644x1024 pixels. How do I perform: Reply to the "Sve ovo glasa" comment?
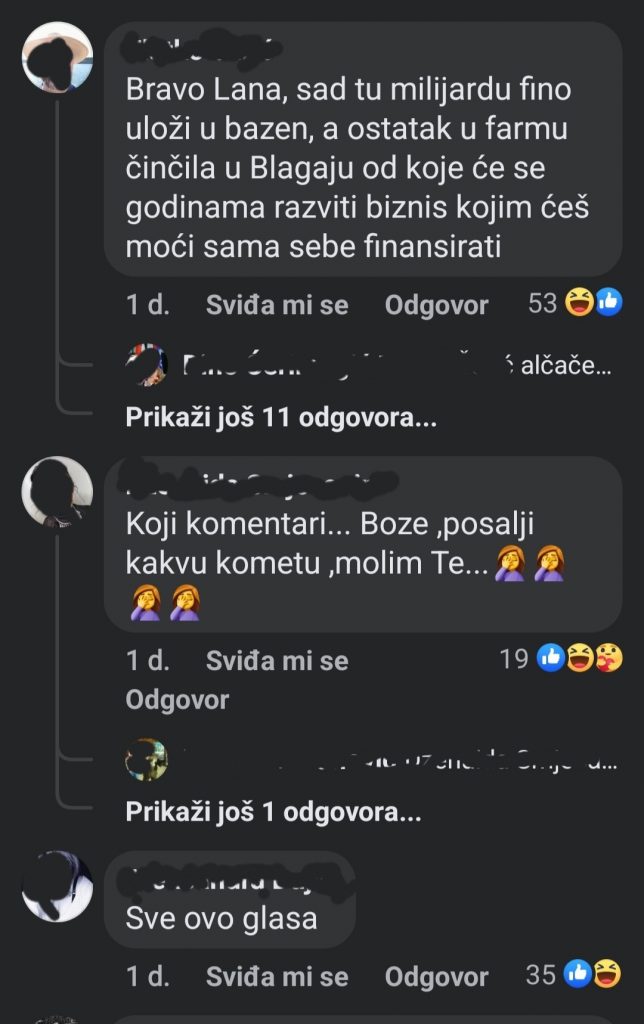coord(436,976)
